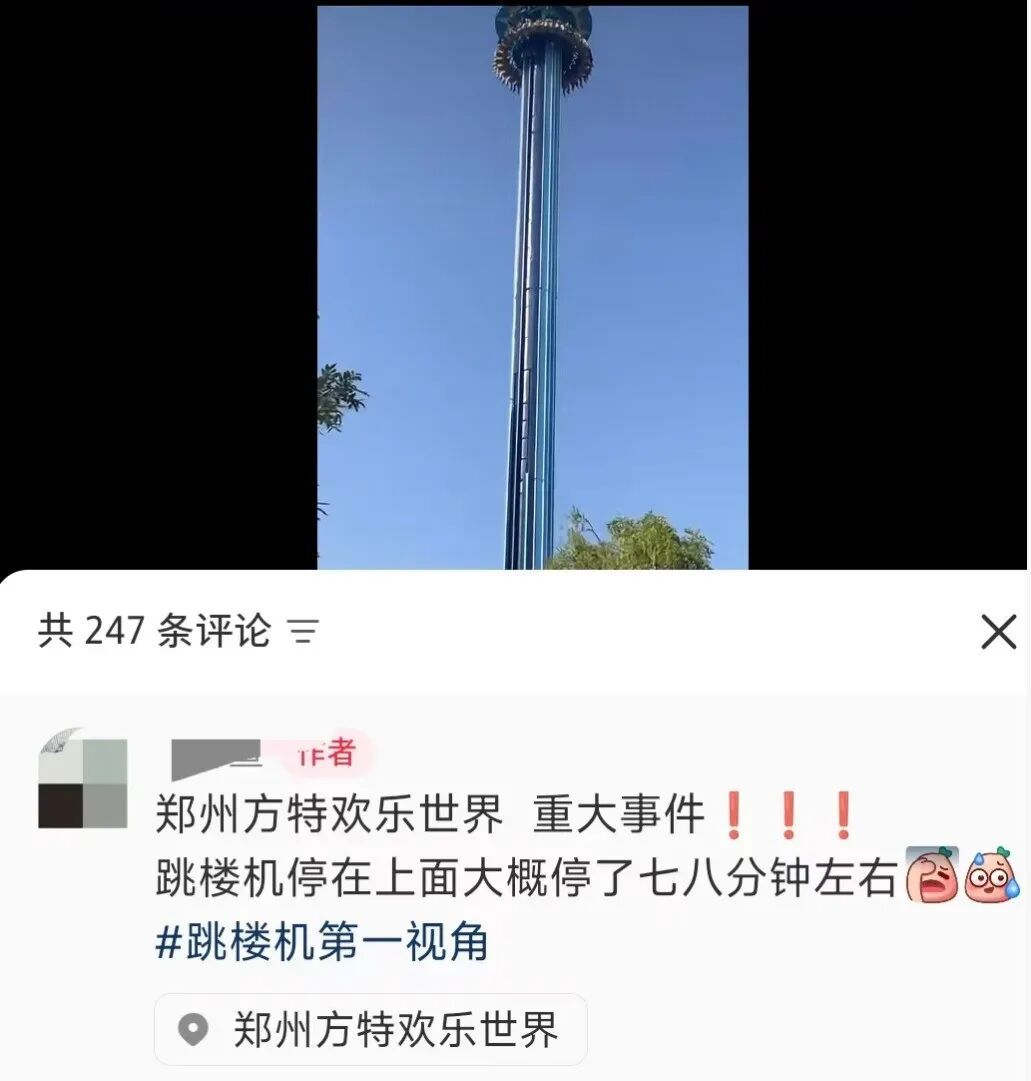Open the comment sort options icon
Screen dimensions: 1031x1081
[x=303, y=632]
